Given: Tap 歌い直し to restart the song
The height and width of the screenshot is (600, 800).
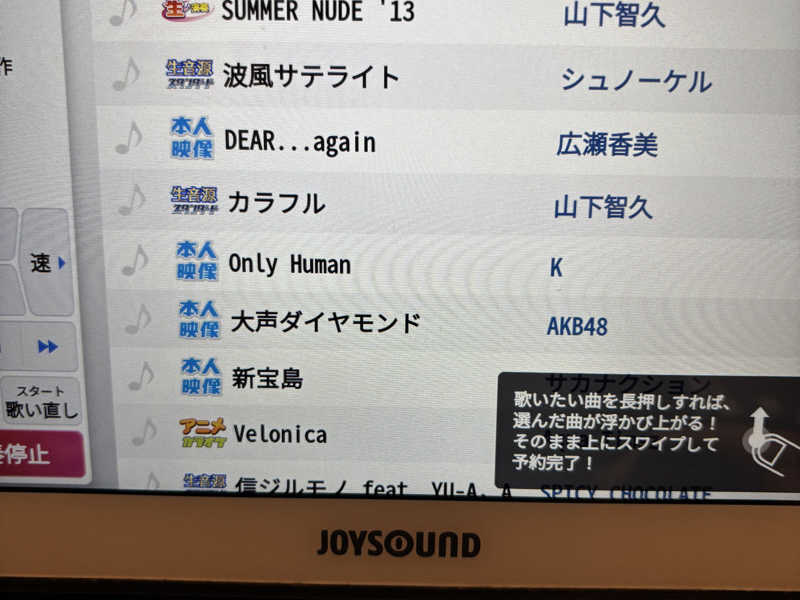Looking at the screenshot, I should point(41,402).
